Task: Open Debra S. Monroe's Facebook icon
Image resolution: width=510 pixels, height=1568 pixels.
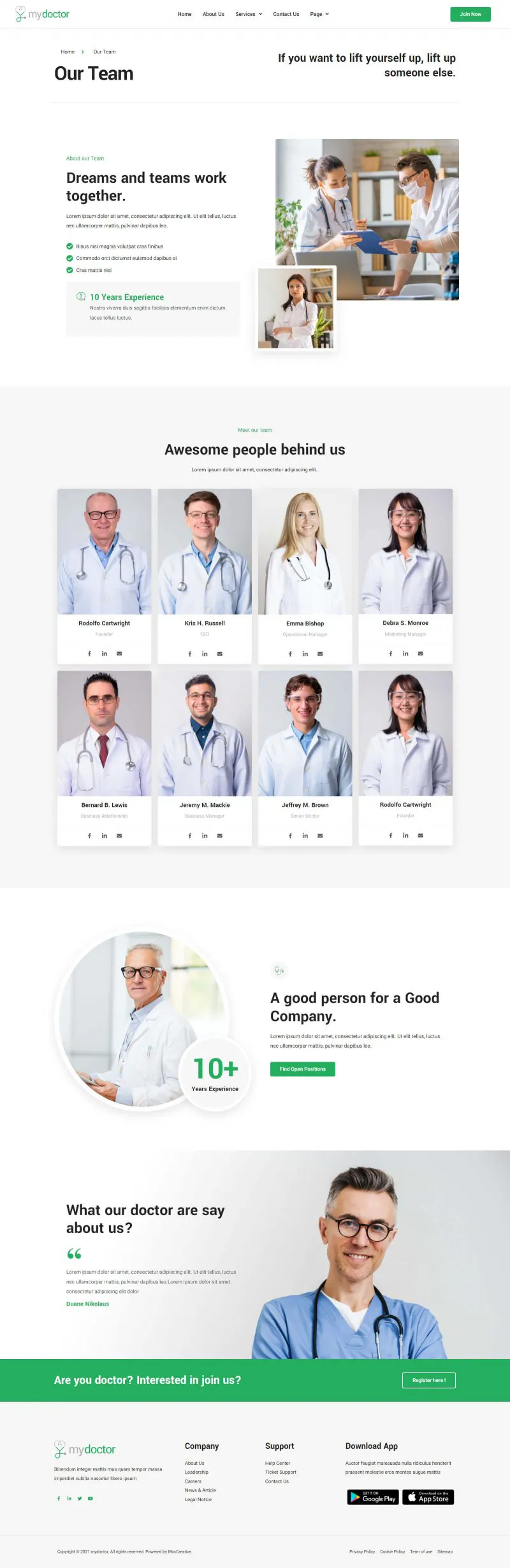Action: coord(391,653)
